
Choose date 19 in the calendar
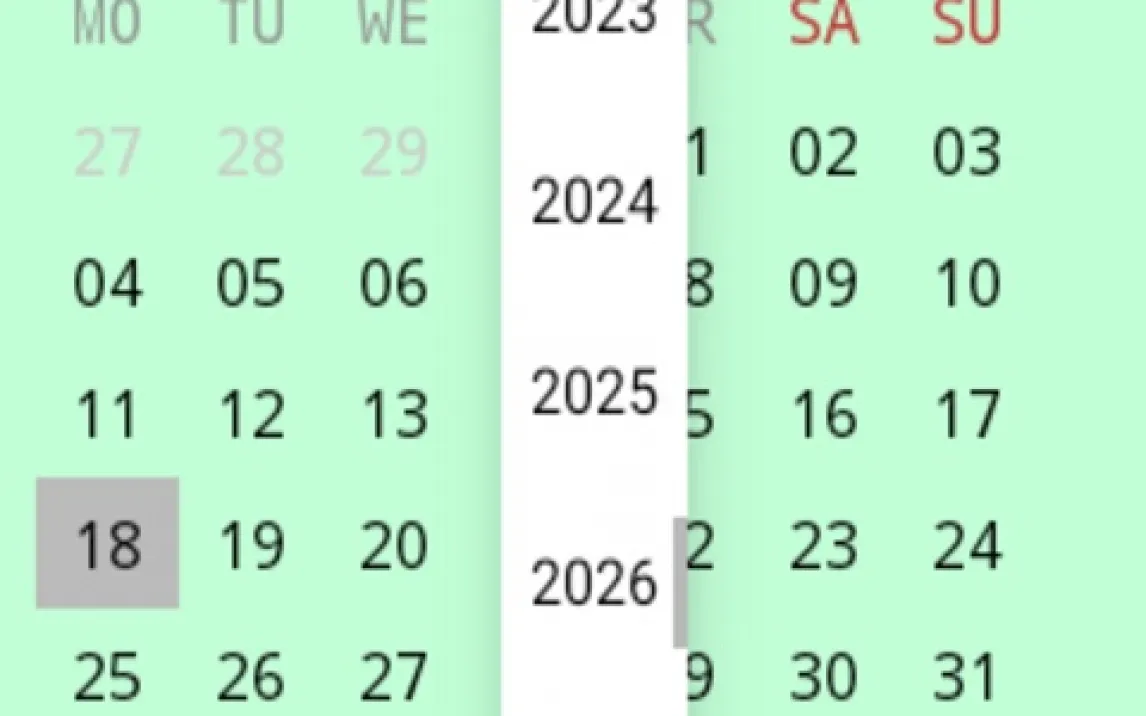[251, 544]
